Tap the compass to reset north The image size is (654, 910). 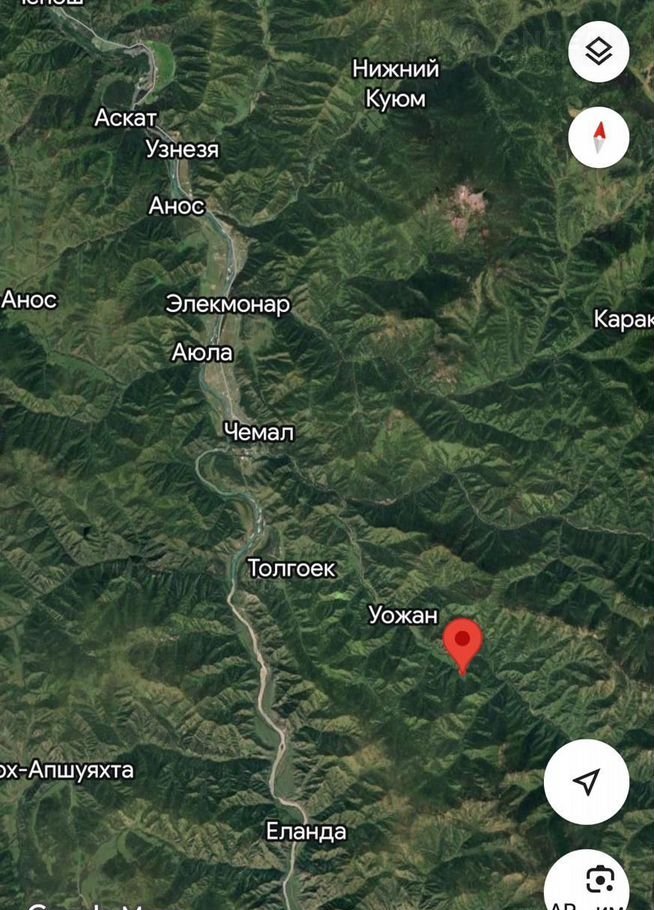point(598,136)
